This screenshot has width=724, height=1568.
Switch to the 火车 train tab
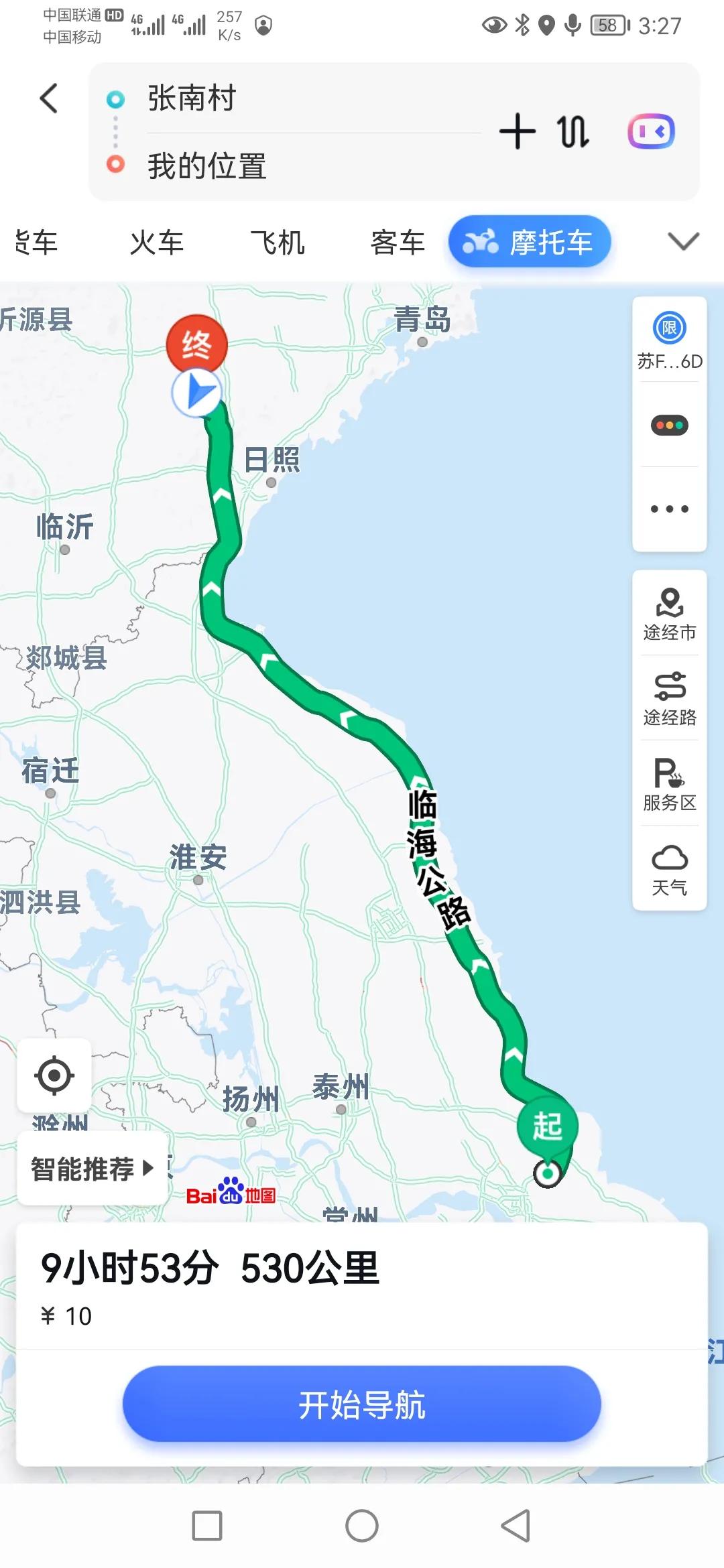156,243
